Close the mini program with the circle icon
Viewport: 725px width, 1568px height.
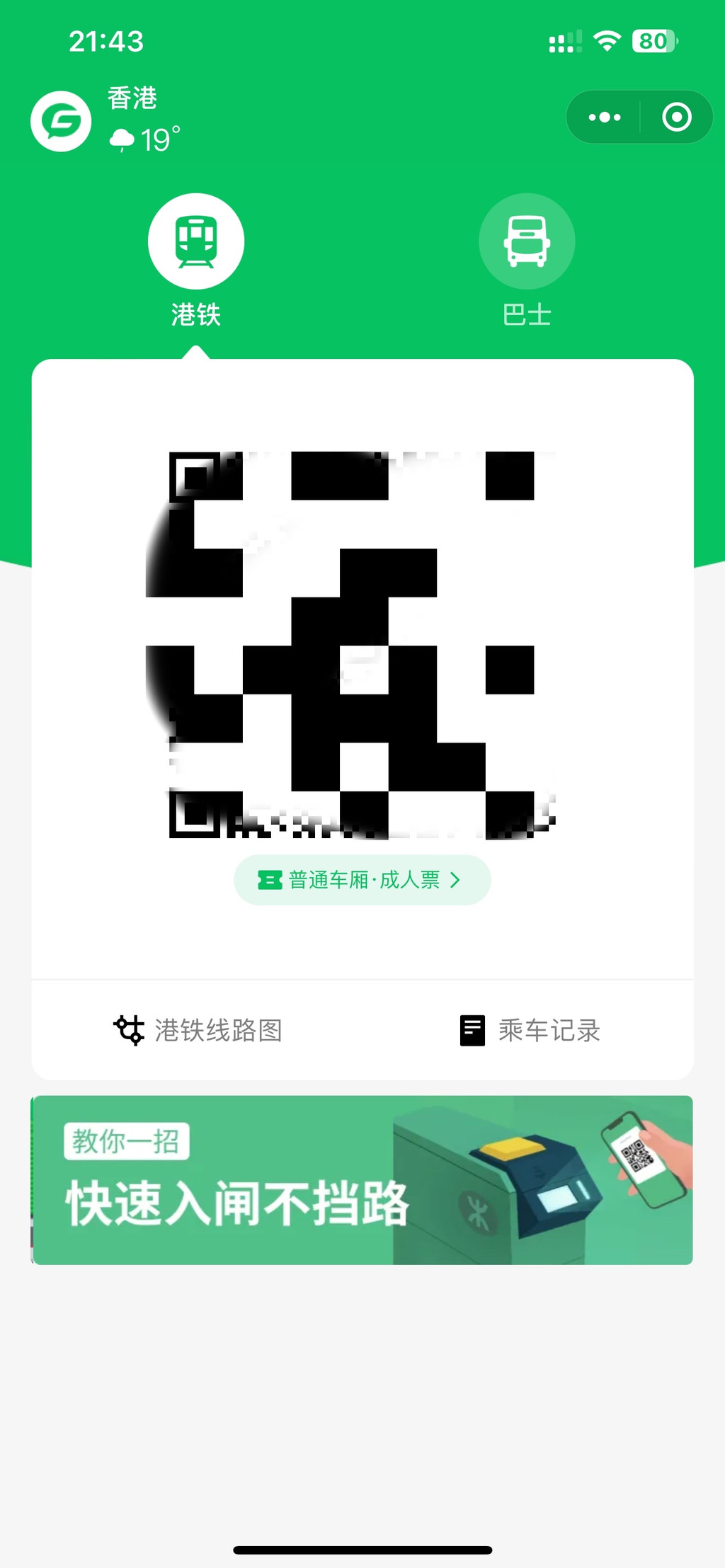click(677, 118)
